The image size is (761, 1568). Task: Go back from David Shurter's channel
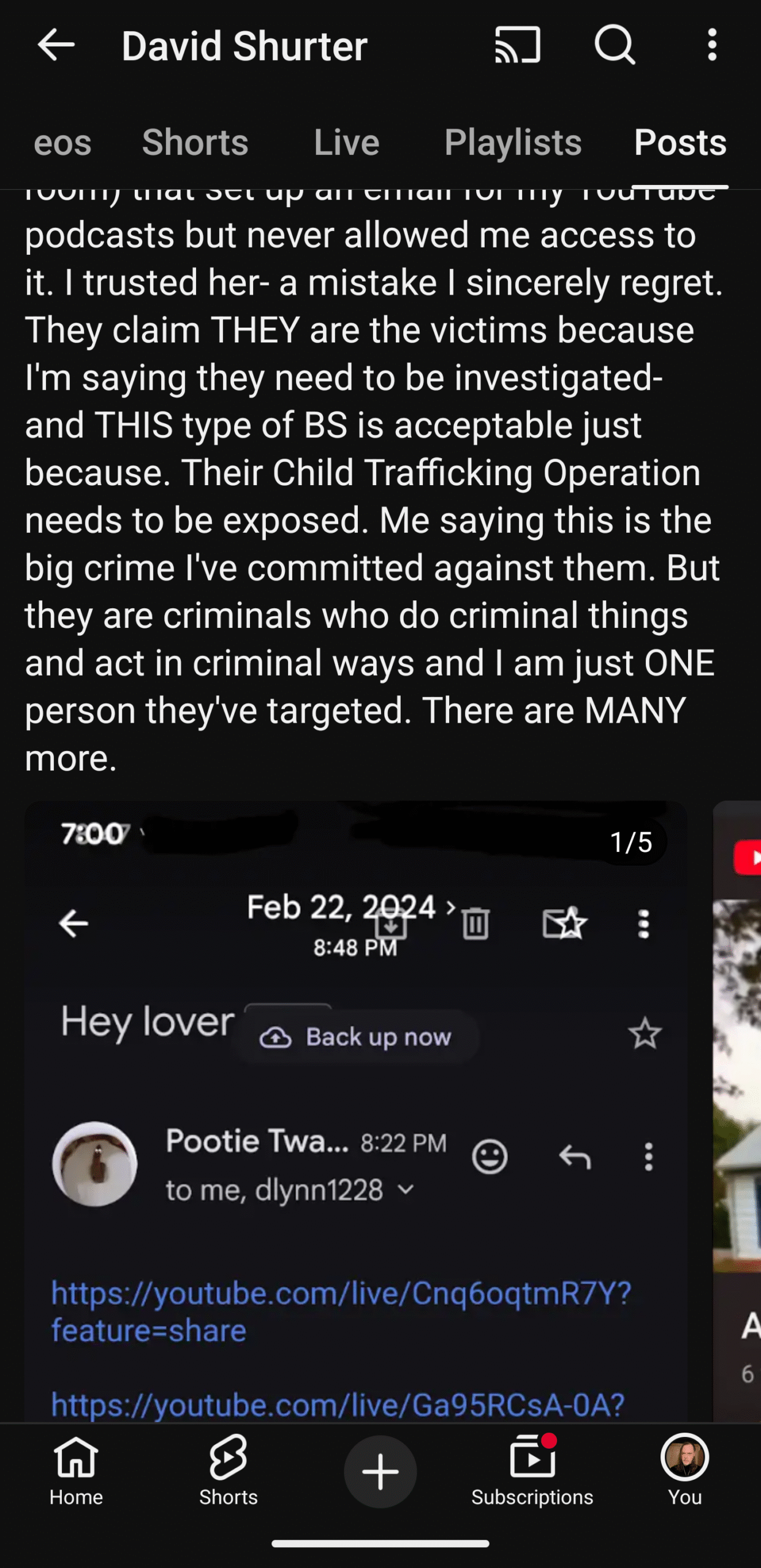coord(56,45)
